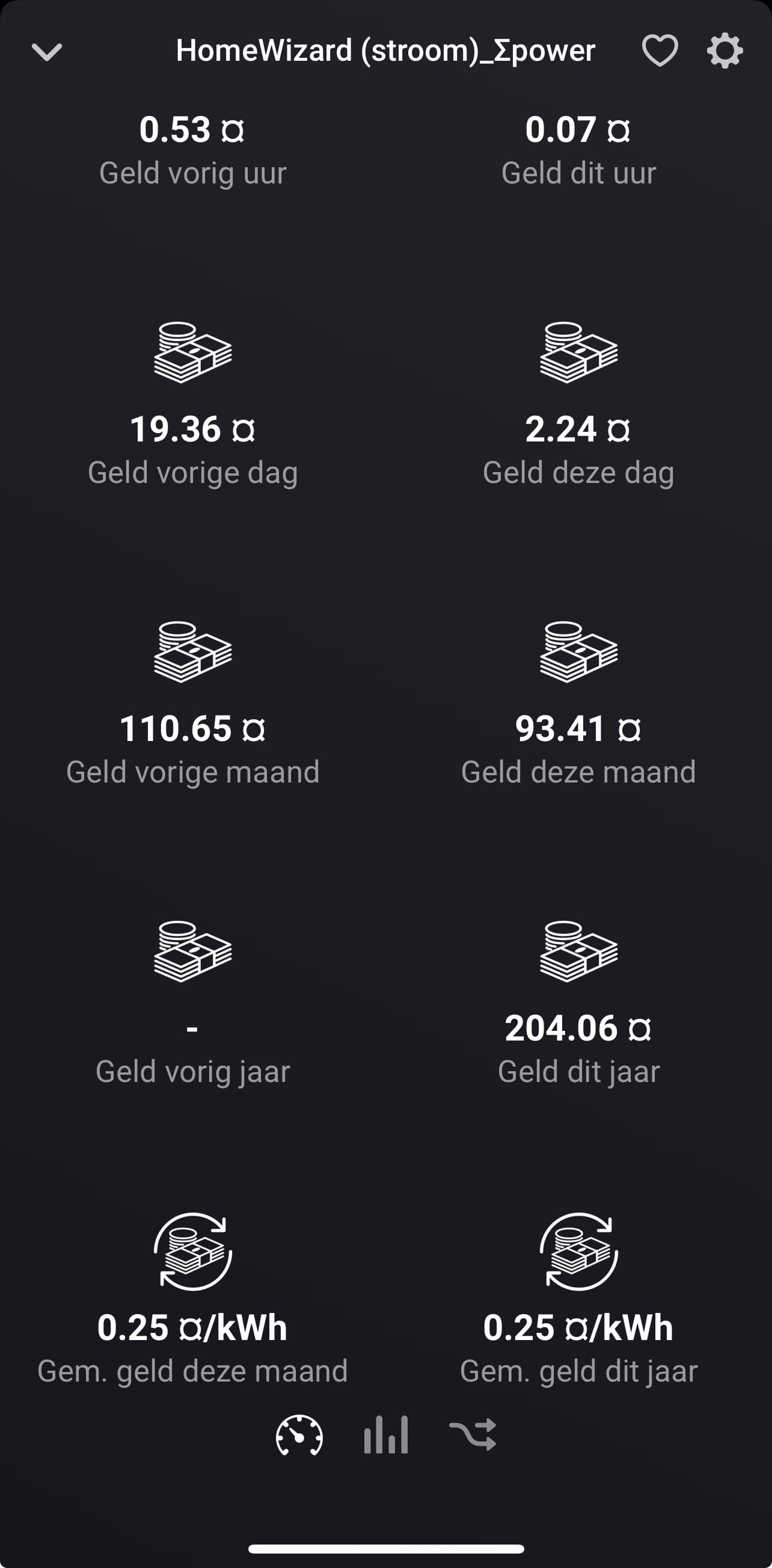Image resolution: width=772 pixels, height=1568 pixels.
Task: Mark this device as favorite
Action: click(x=660, y=51)
